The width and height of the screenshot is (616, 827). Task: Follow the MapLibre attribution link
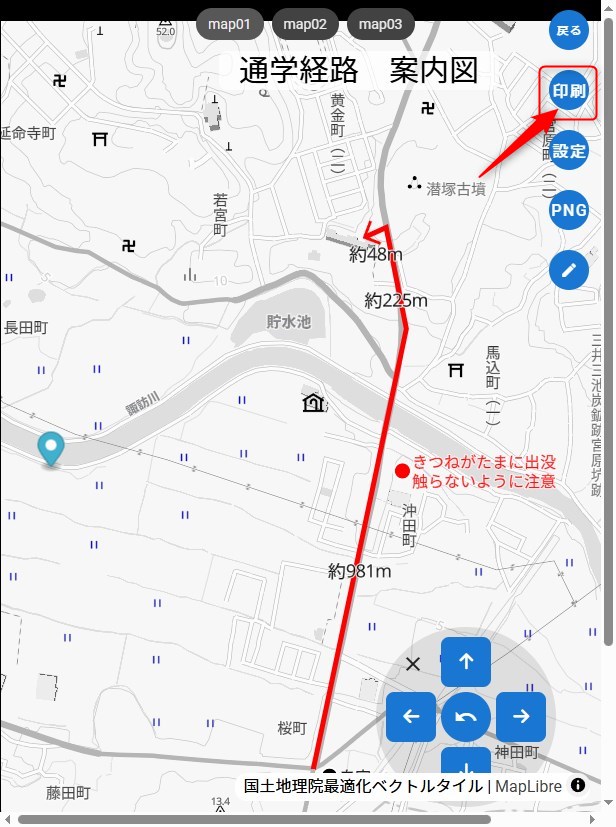click(528, 786)
